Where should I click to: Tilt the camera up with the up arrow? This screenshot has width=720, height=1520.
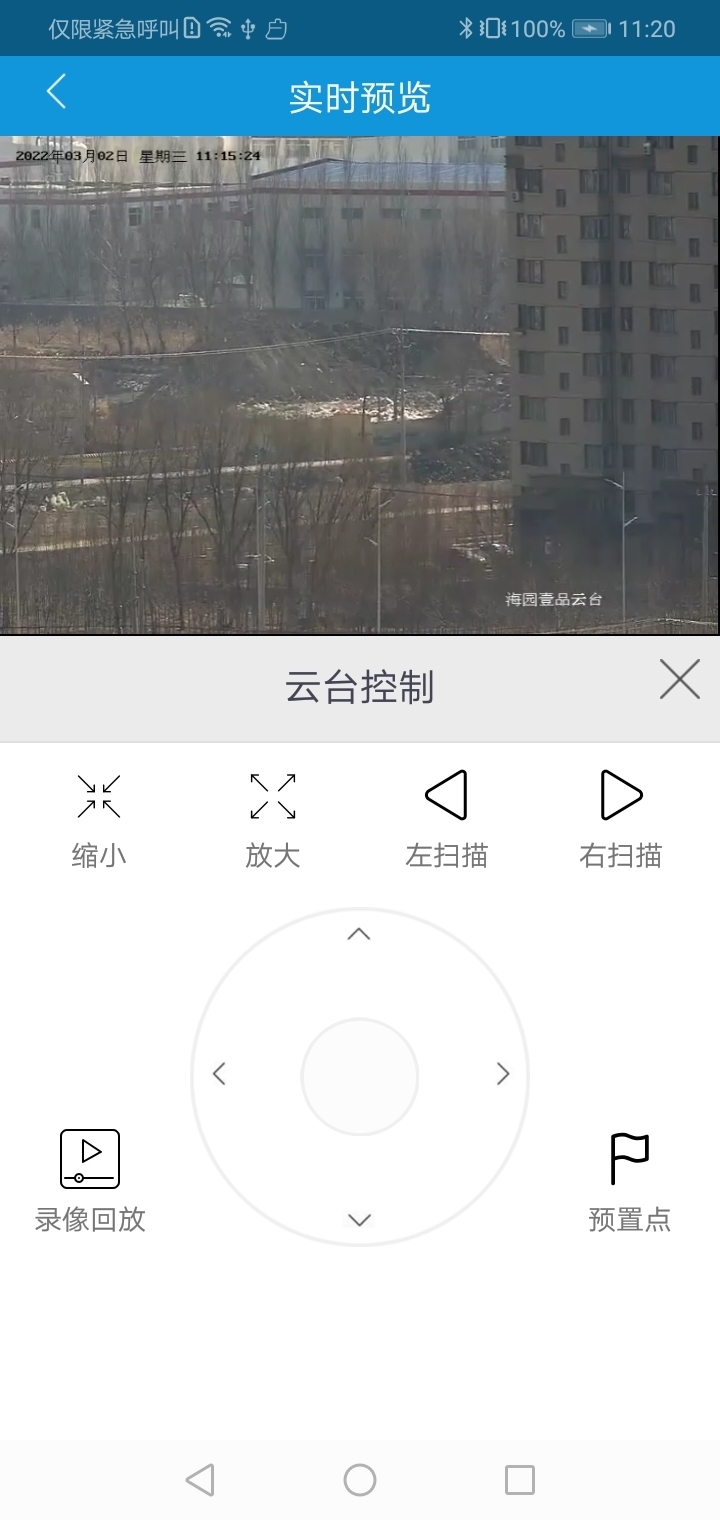click(x=359, y=934)
